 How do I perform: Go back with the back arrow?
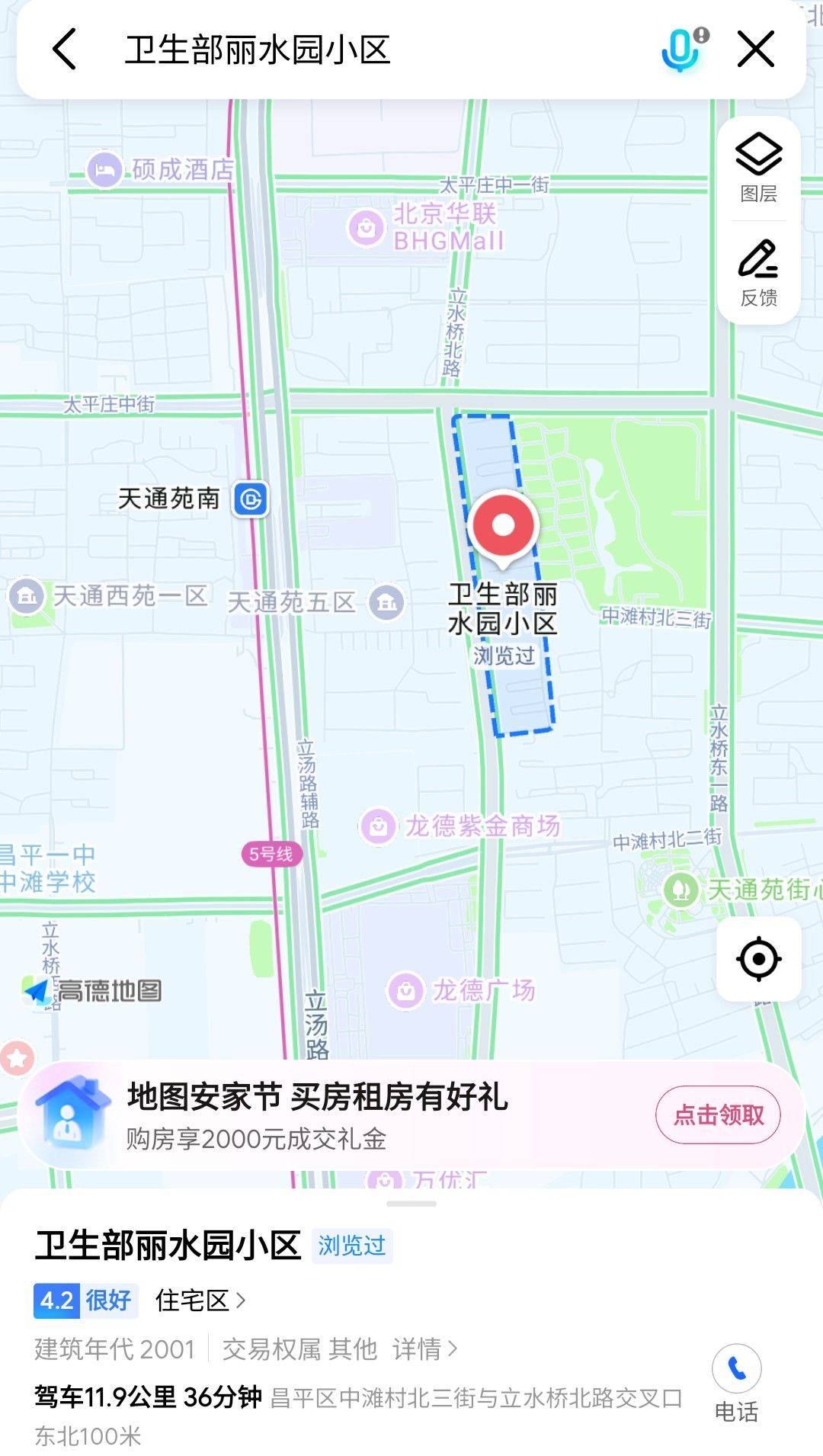tap(66, 50)
